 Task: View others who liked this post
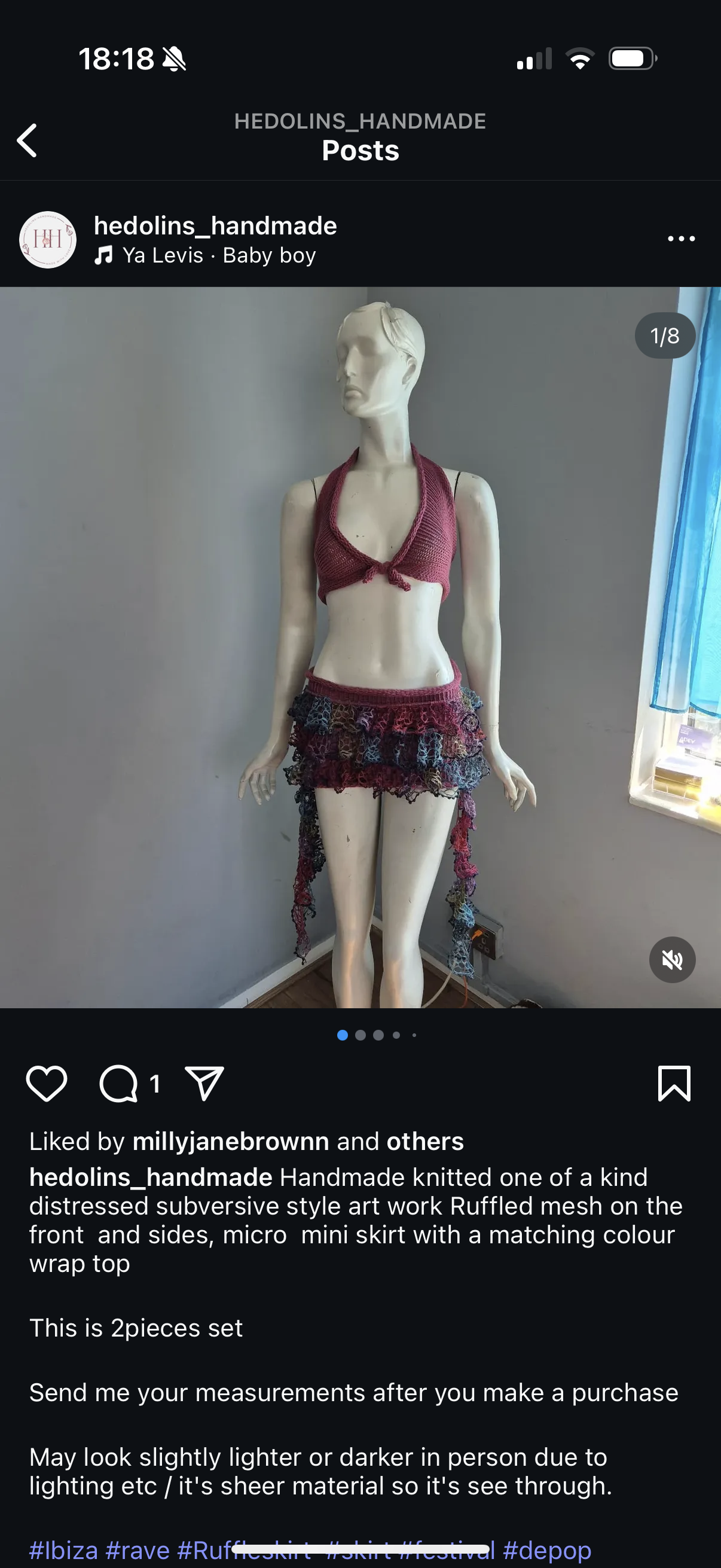point(424,1141)
